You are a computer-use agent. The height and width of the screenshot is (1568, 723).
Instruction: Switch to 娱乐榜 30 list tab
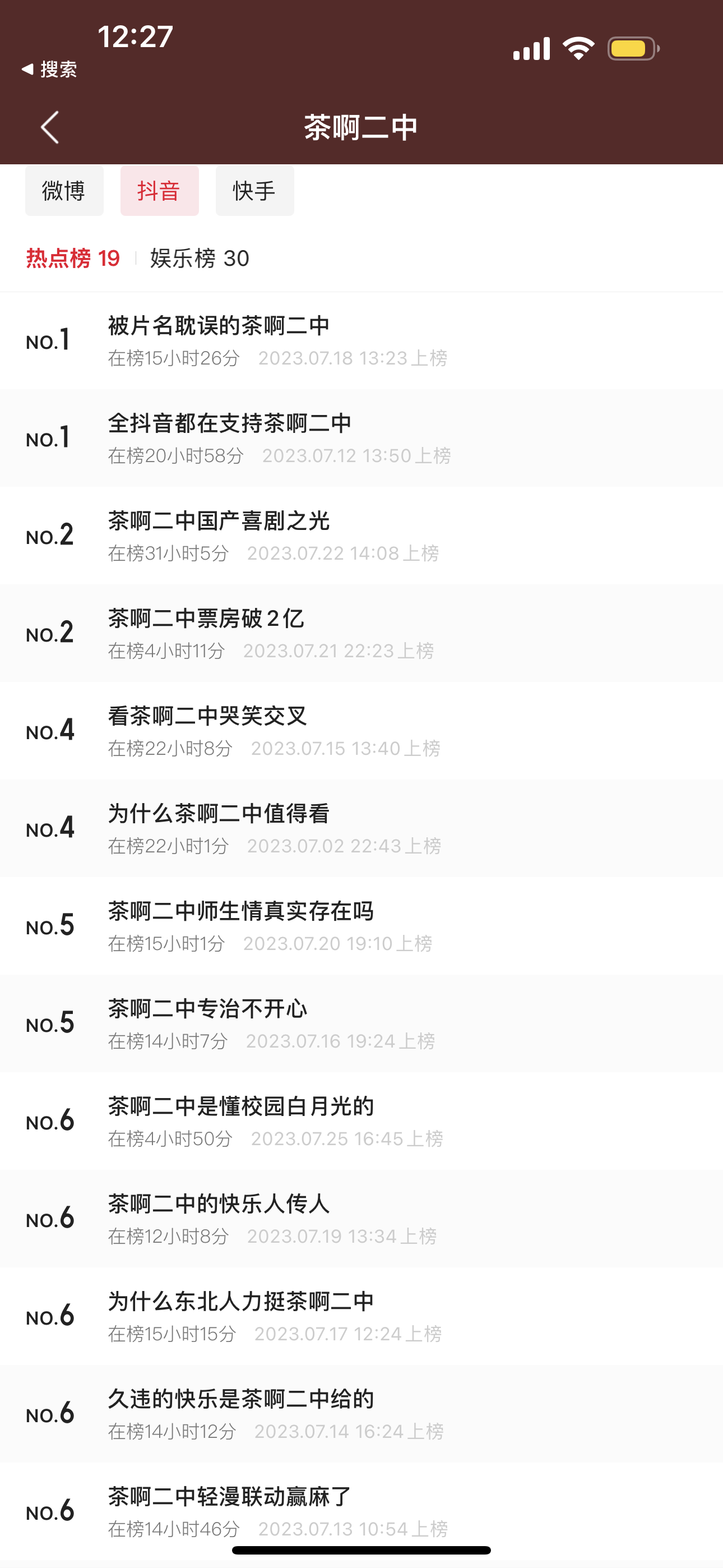(200, 258)
